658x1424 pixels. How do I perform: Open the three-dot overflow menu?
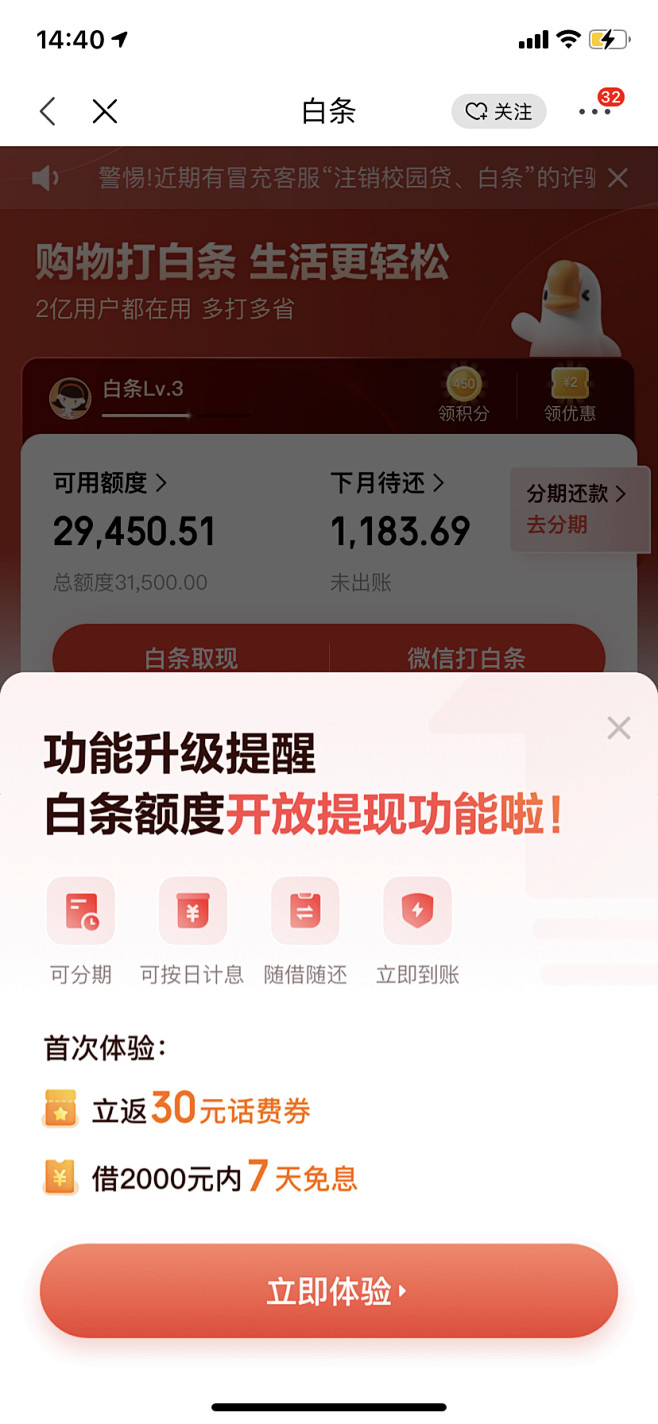pos(595,112)
